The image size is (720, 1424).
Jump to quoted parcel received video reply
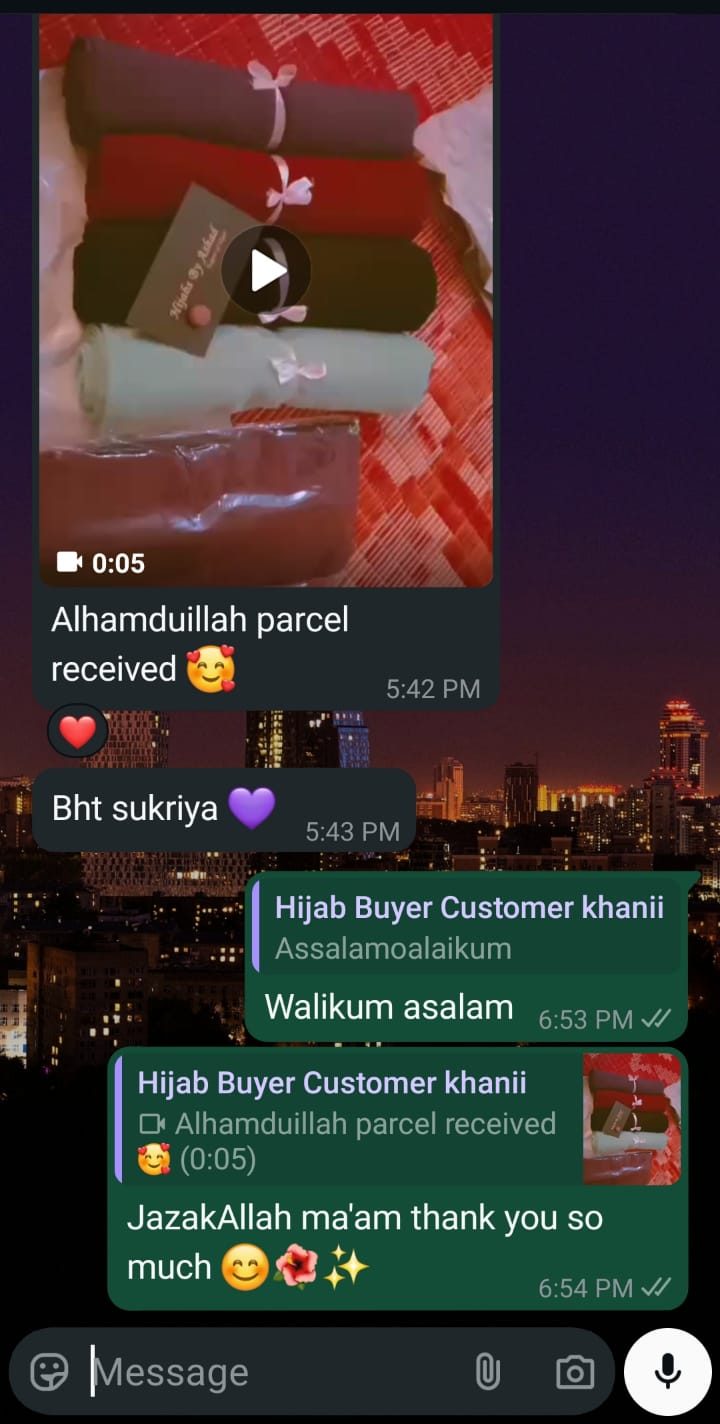point(400,1120)
